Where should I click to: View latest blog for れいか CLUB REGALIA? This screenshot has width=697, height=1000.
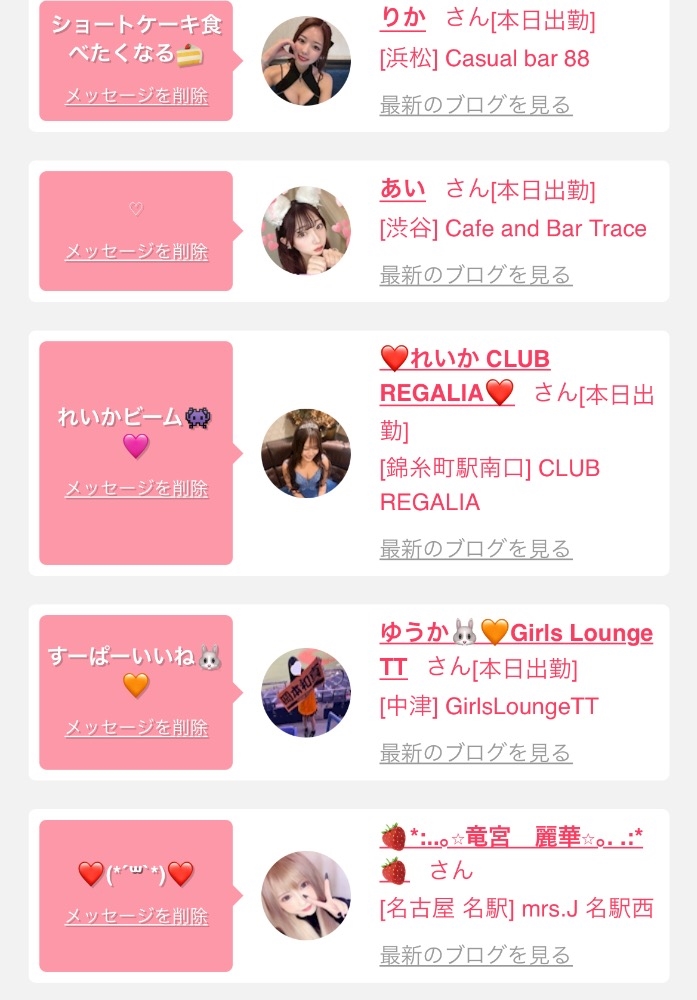coord(476,548)
